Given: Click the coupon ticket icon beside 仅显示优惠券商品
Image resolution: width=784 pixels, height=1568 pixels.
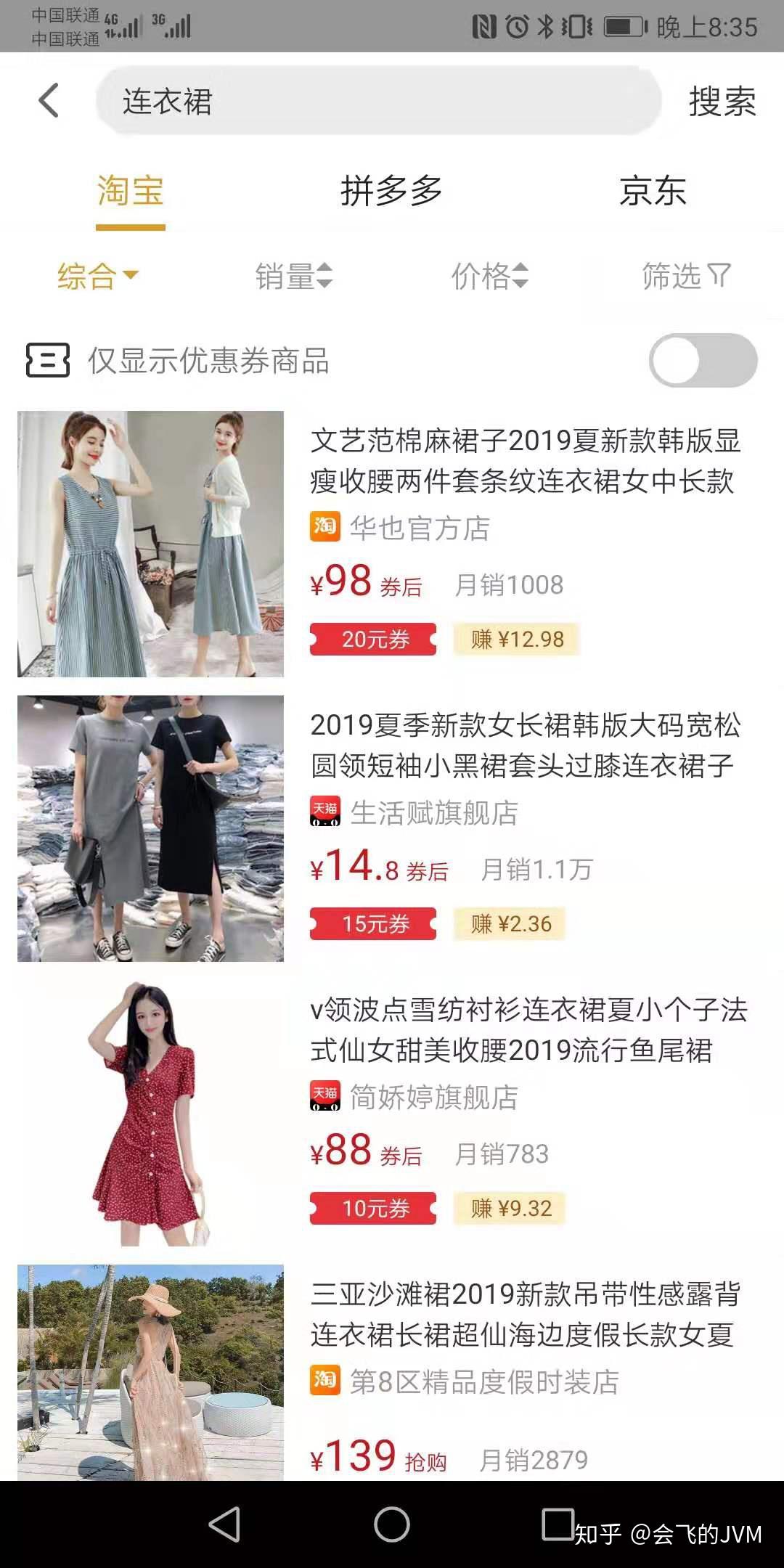Looking at the screenshot, I should click(46, 361).
